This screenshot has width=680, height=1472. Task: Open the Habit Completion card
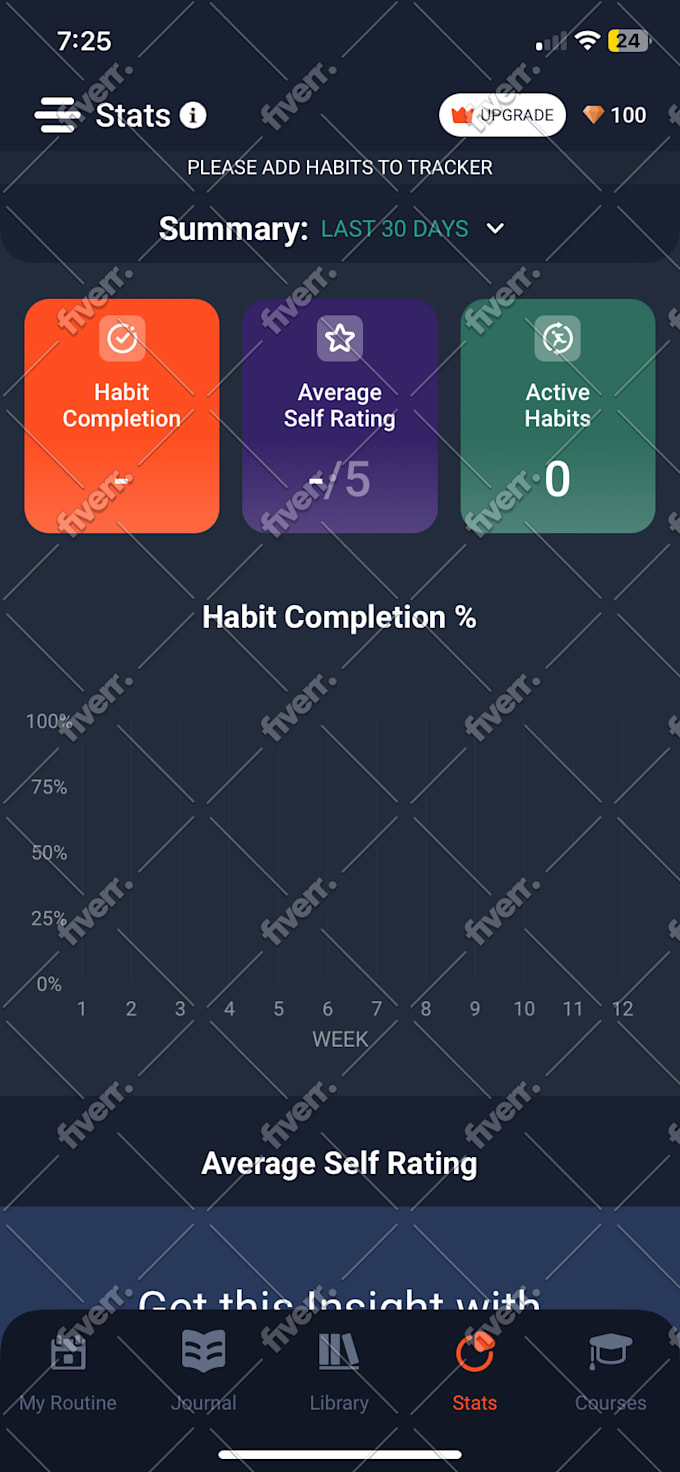tap(122, 416)
